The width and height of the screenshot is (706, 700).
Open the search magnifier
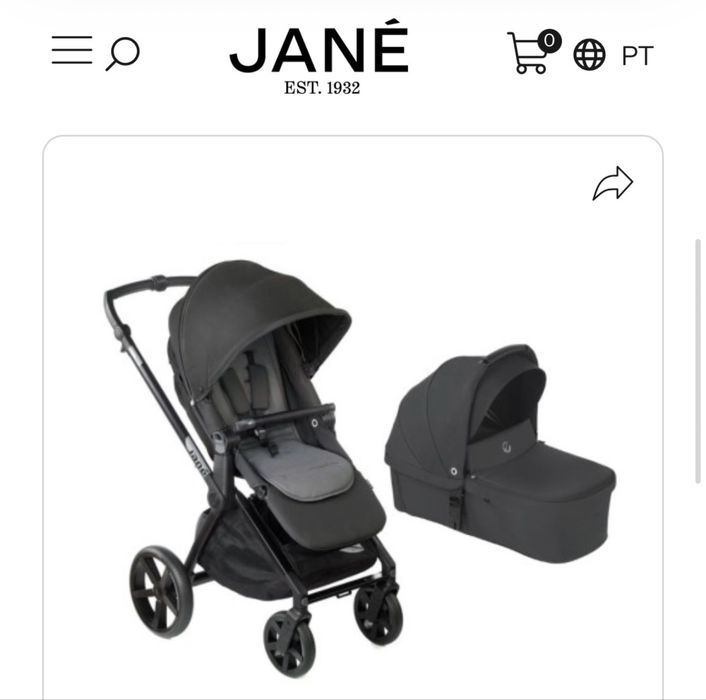pos(123,53)
